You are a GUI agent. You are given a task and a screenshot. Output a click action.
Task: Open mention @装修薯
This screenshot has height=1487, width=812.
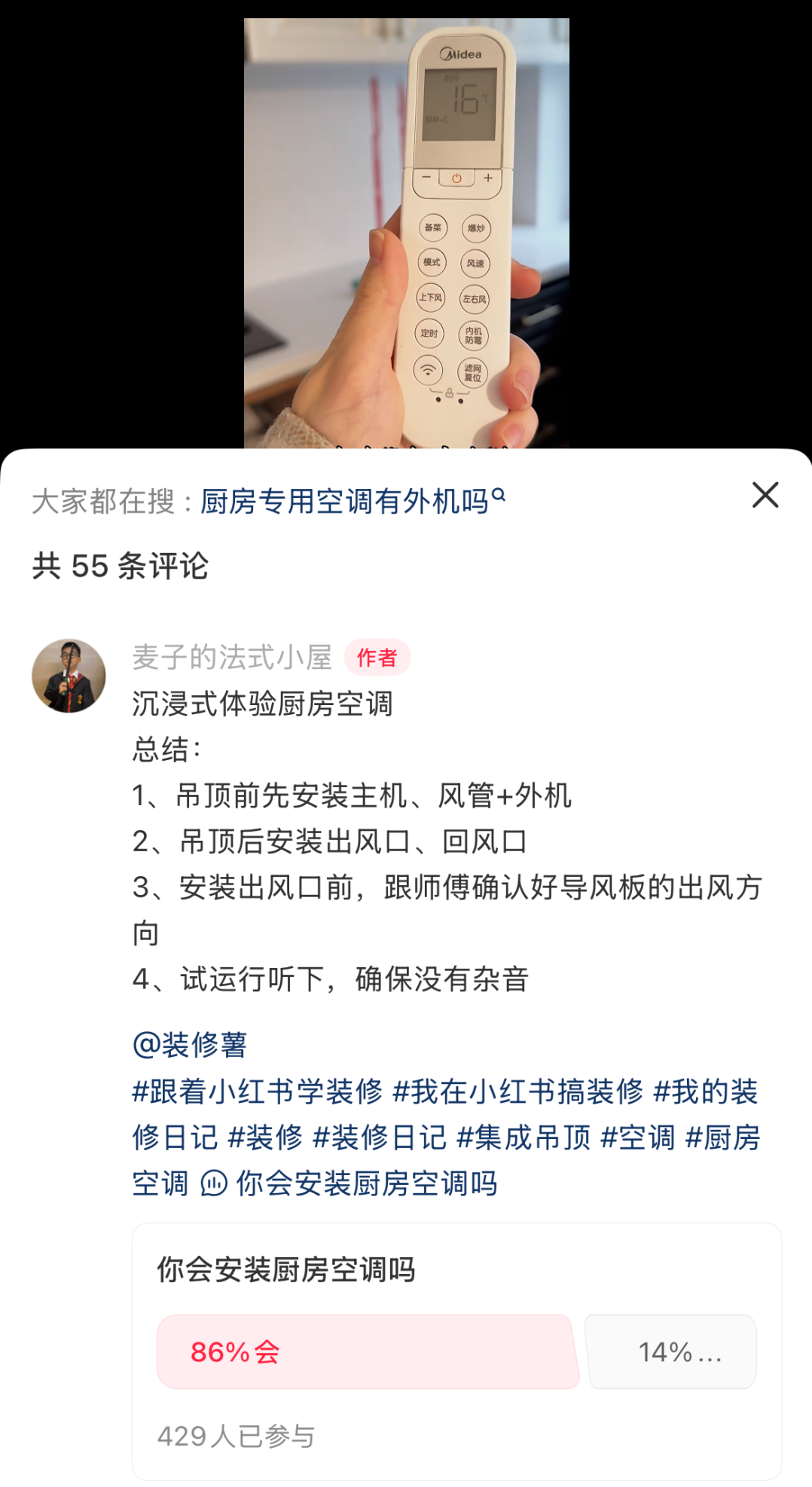190,1045
